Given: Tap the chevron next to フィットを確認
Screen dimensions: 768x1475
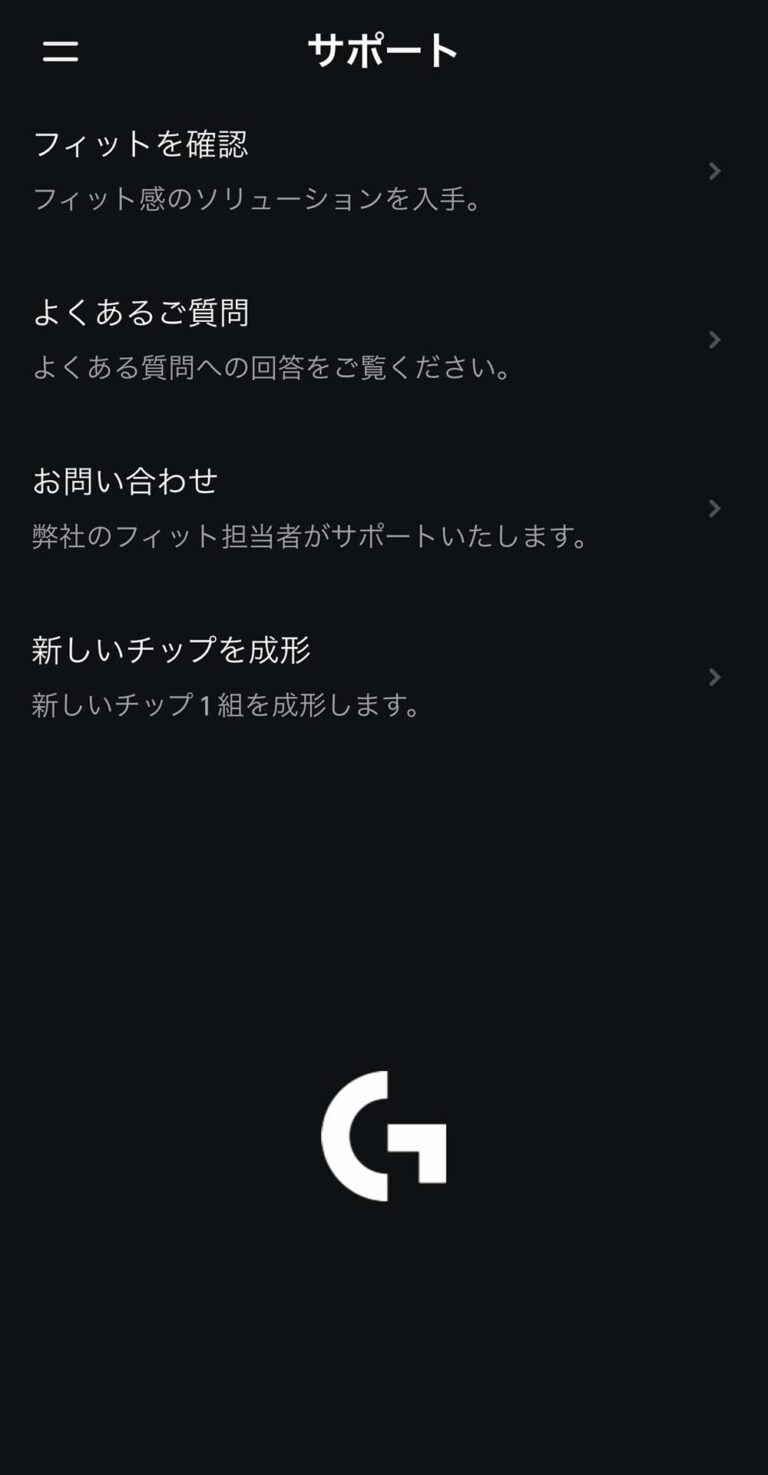Looking at the screenshot, I should 714,170.
